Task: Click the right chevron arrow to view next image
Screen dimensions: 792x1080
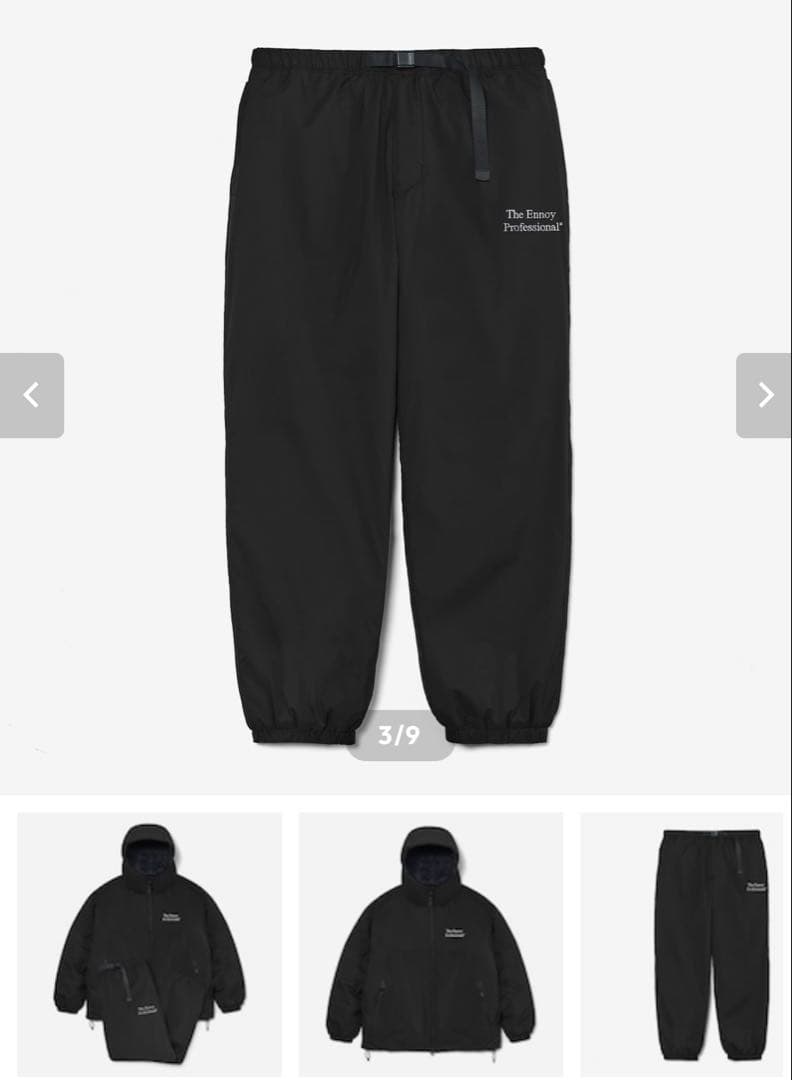Action: pos(763,396)
